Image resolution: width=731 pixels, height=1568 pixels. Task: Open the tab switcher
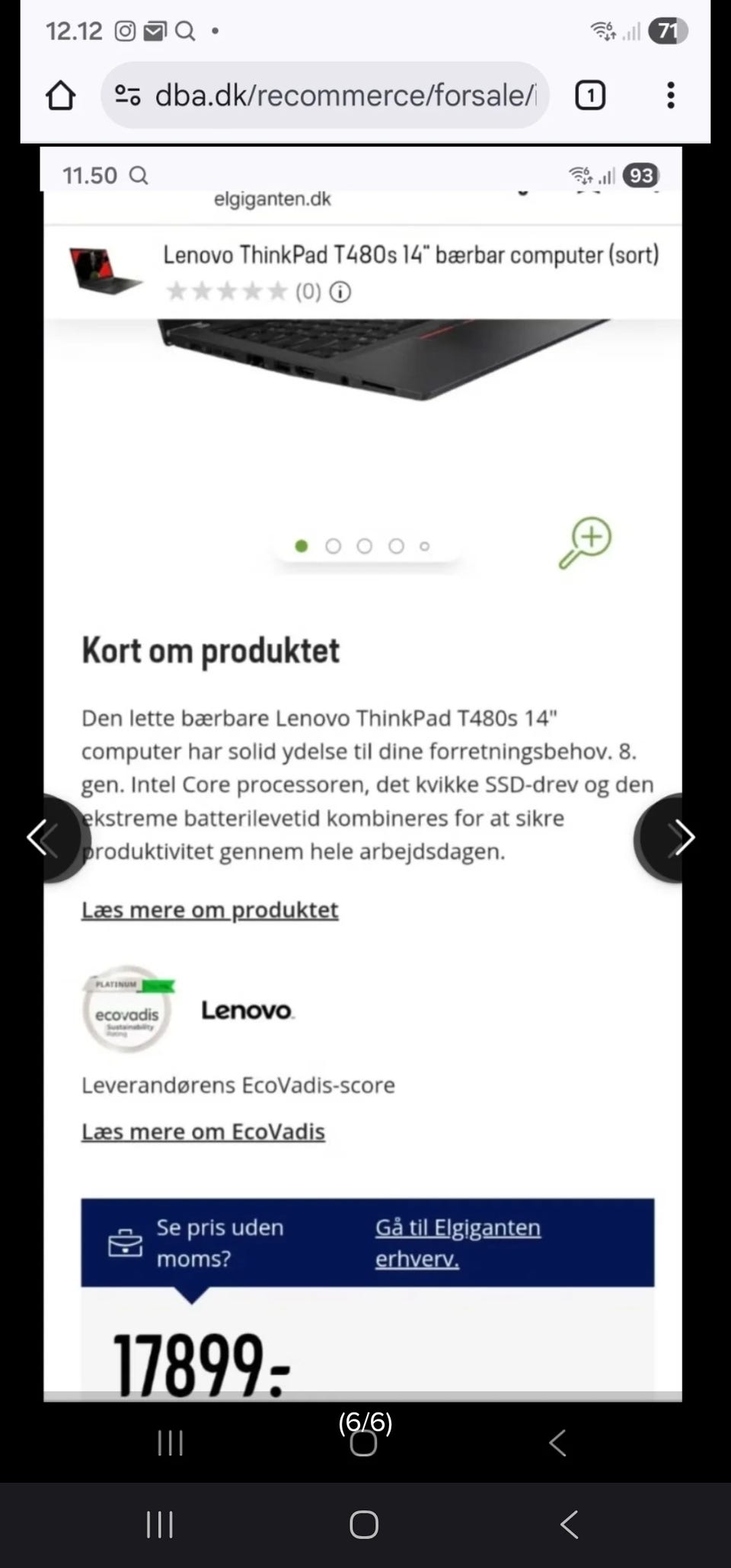(x=590, y=95)
